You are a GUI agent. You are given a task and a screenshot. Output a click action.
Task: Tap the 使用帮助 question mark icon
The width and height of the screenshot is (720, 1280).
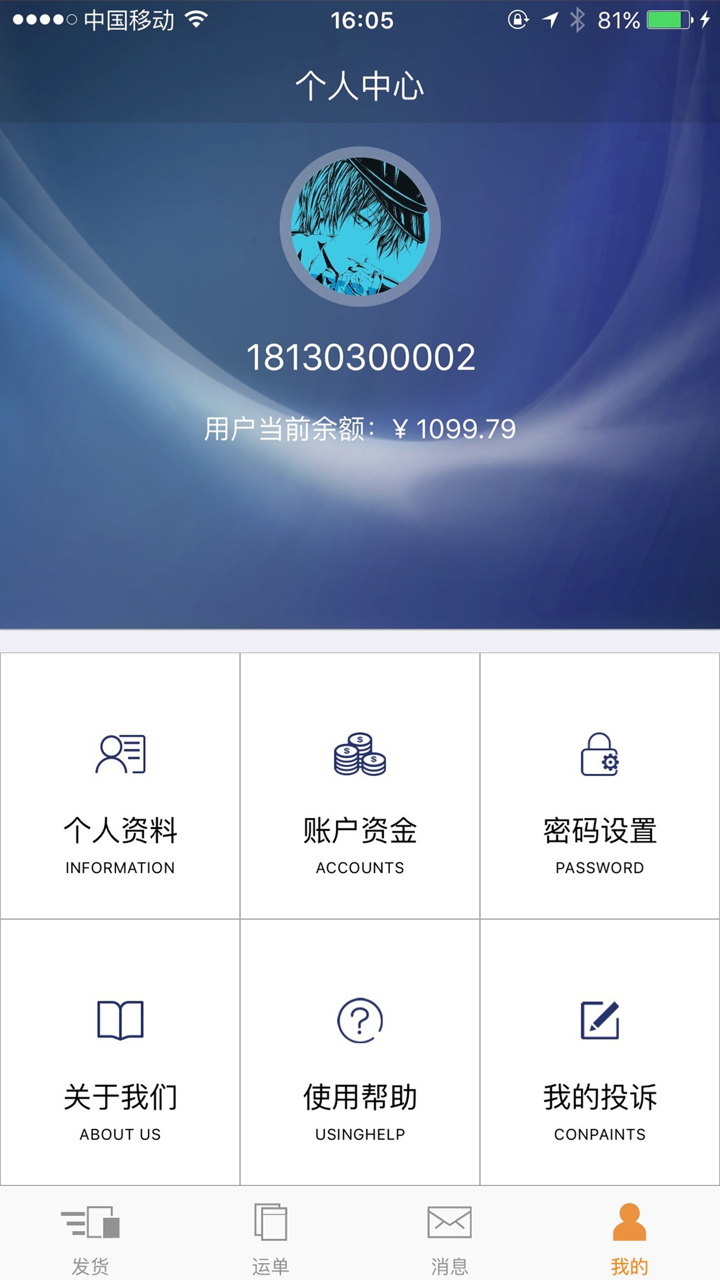tap(360, 1020)
